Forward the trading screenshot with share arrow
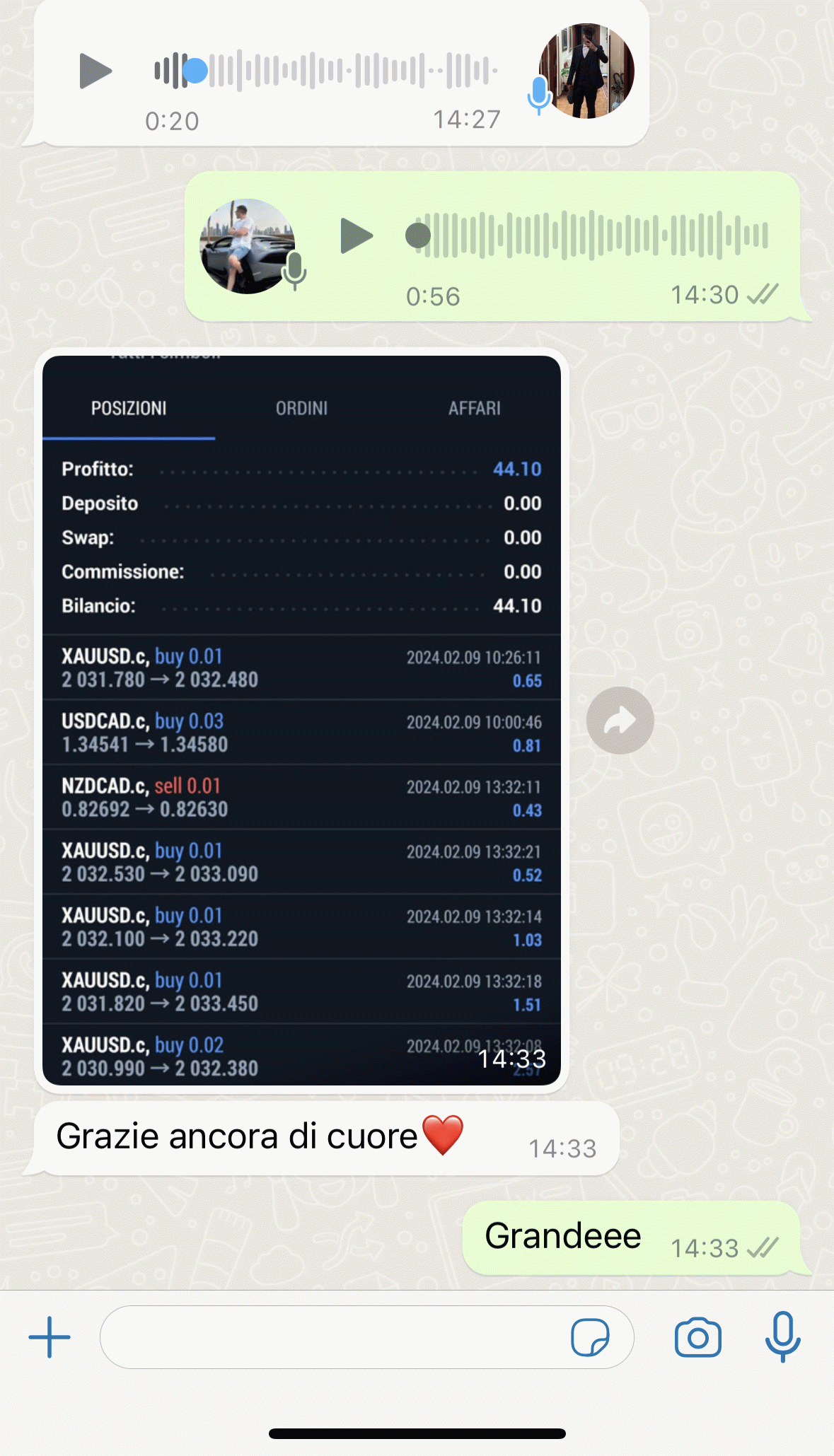 click(620, 720)
